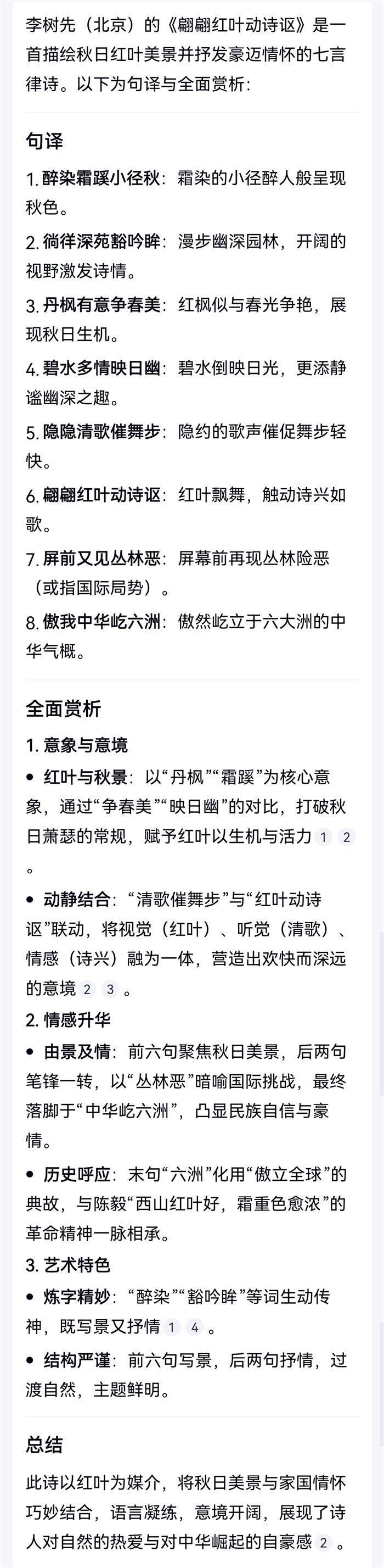Open citation 2 after 生机与活力
This screenshot has width=384, height=1568.
coord(346,837)
